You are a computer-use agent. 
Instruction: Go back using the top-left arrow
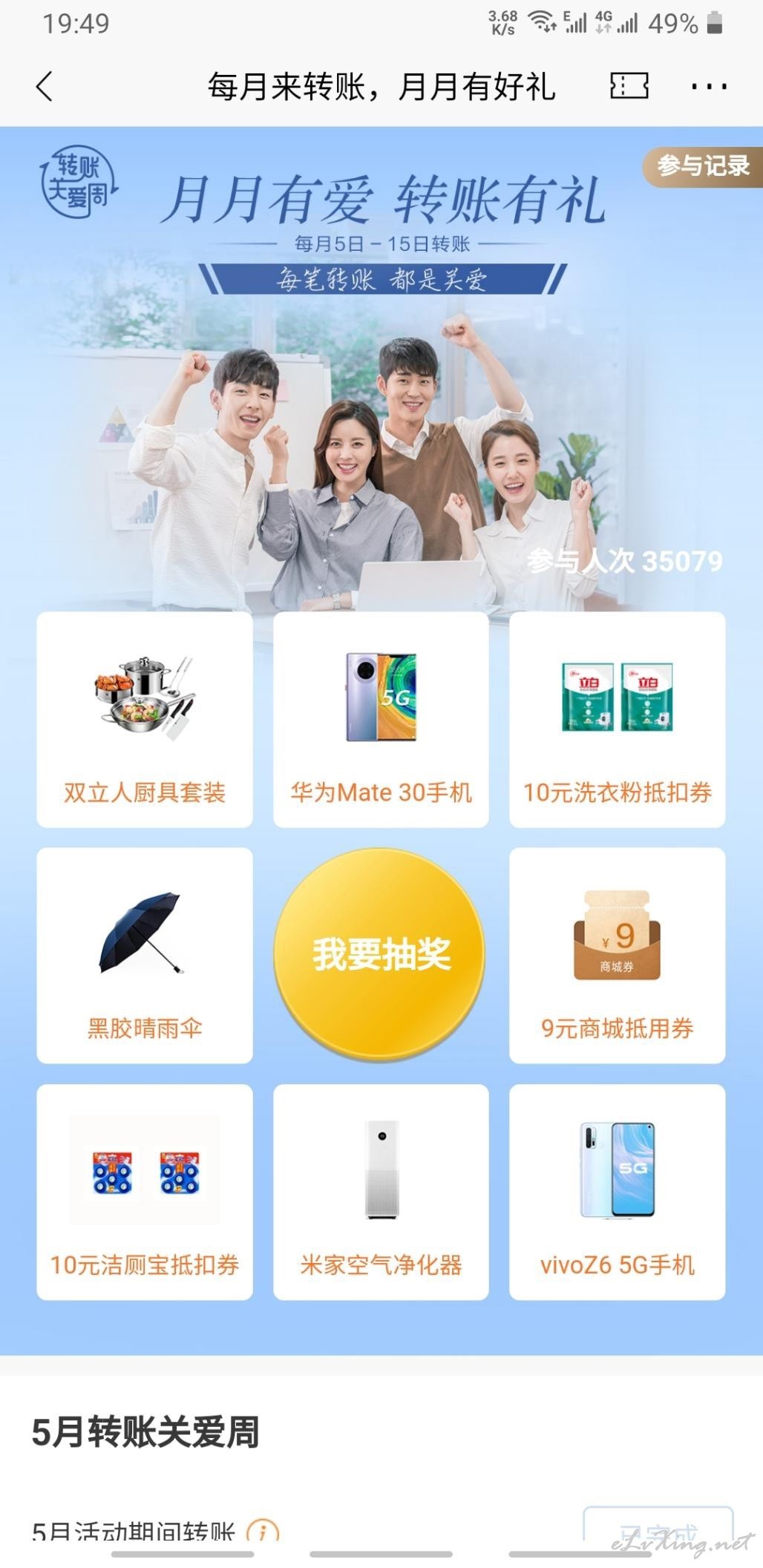click(x=45, y=86)
